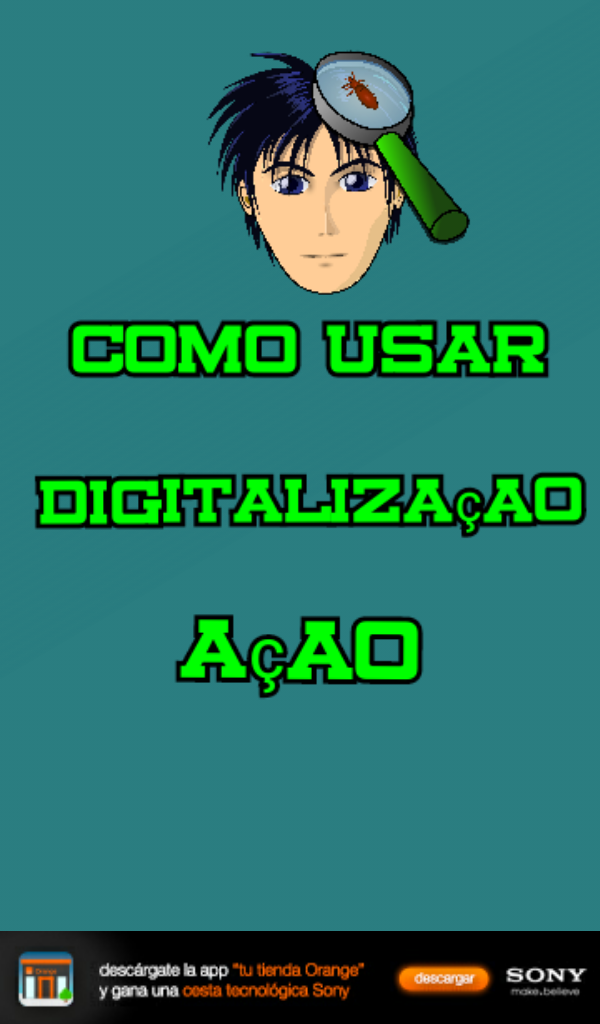Open the AÇAO menu item
The height and width of the screenshot is (1024, 600).
click(x=299, y=652)
